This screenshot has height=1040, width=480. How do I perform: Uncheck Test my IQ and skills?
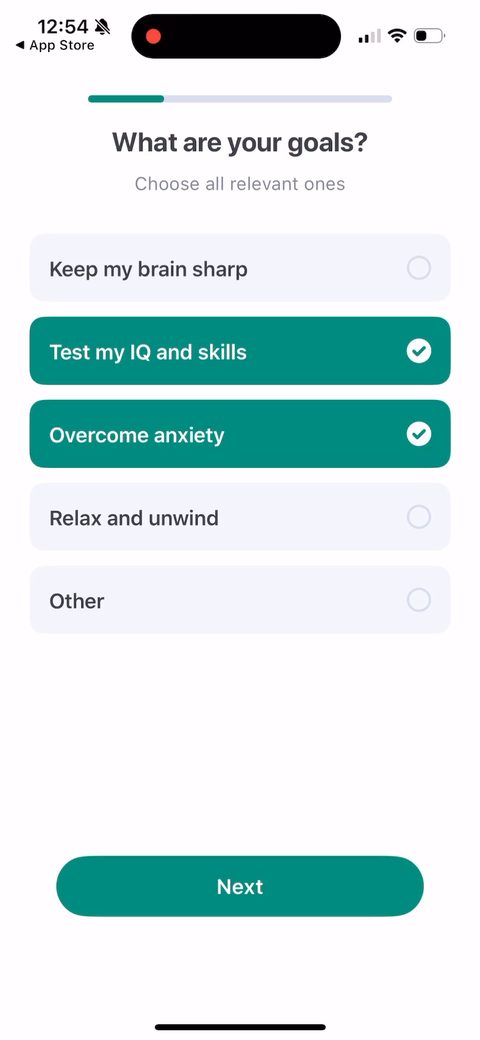point(240,351)
